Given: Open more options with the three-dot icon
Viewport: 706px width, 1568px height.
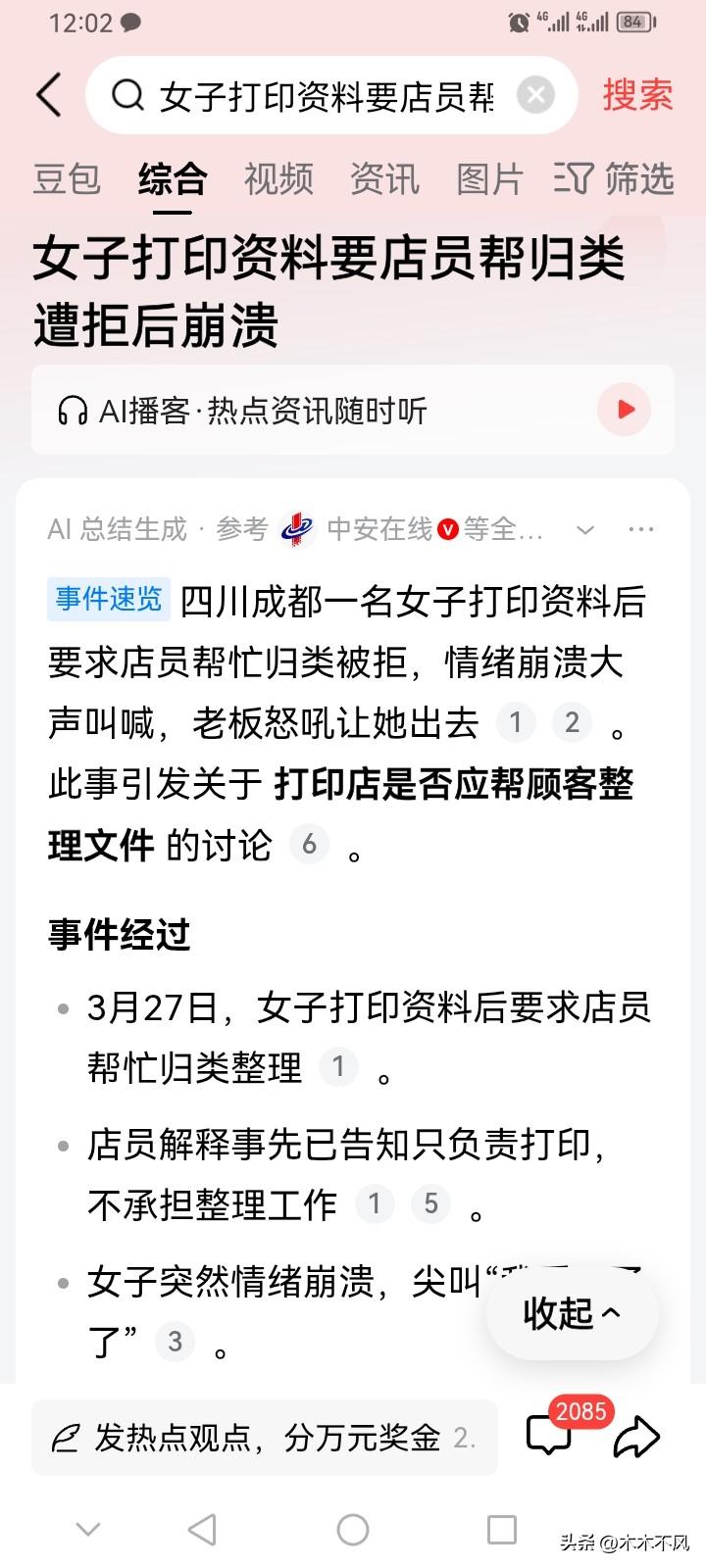Looking at the screenshot, I should pyautogui.click(x=641, y=528).
